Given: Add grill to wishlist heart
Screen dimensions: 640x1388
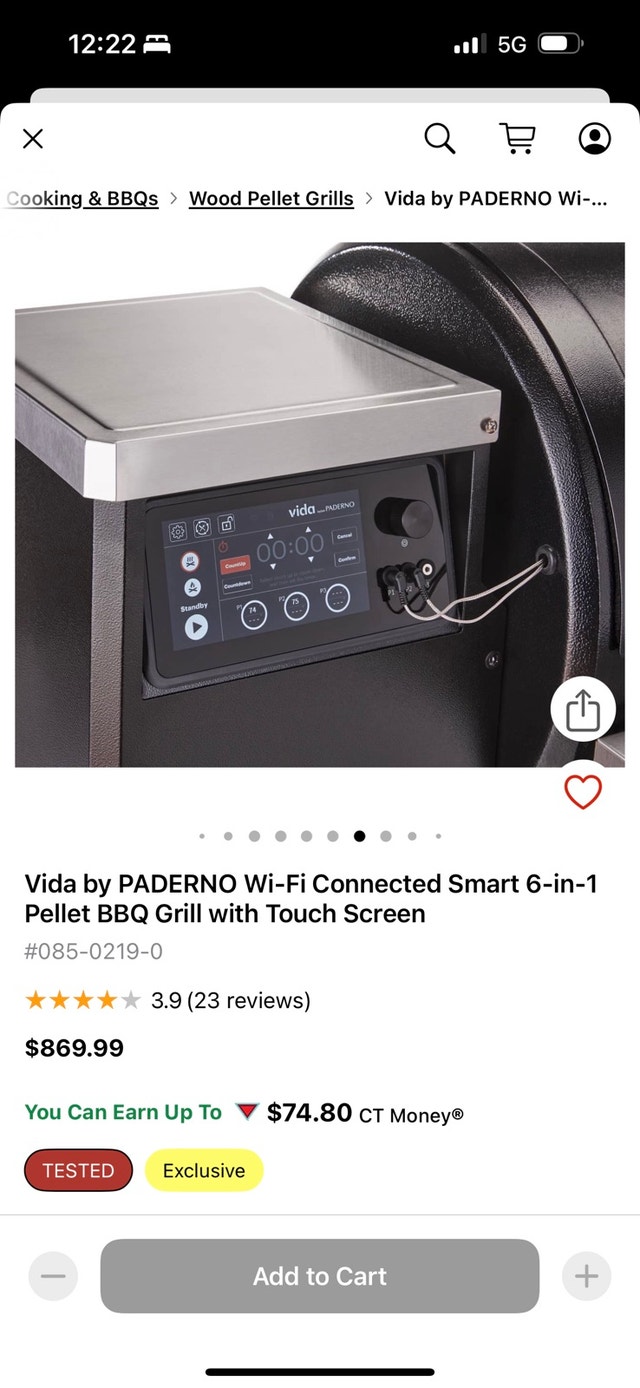Looking at the screenshot, I should click(x=583, y=792).
